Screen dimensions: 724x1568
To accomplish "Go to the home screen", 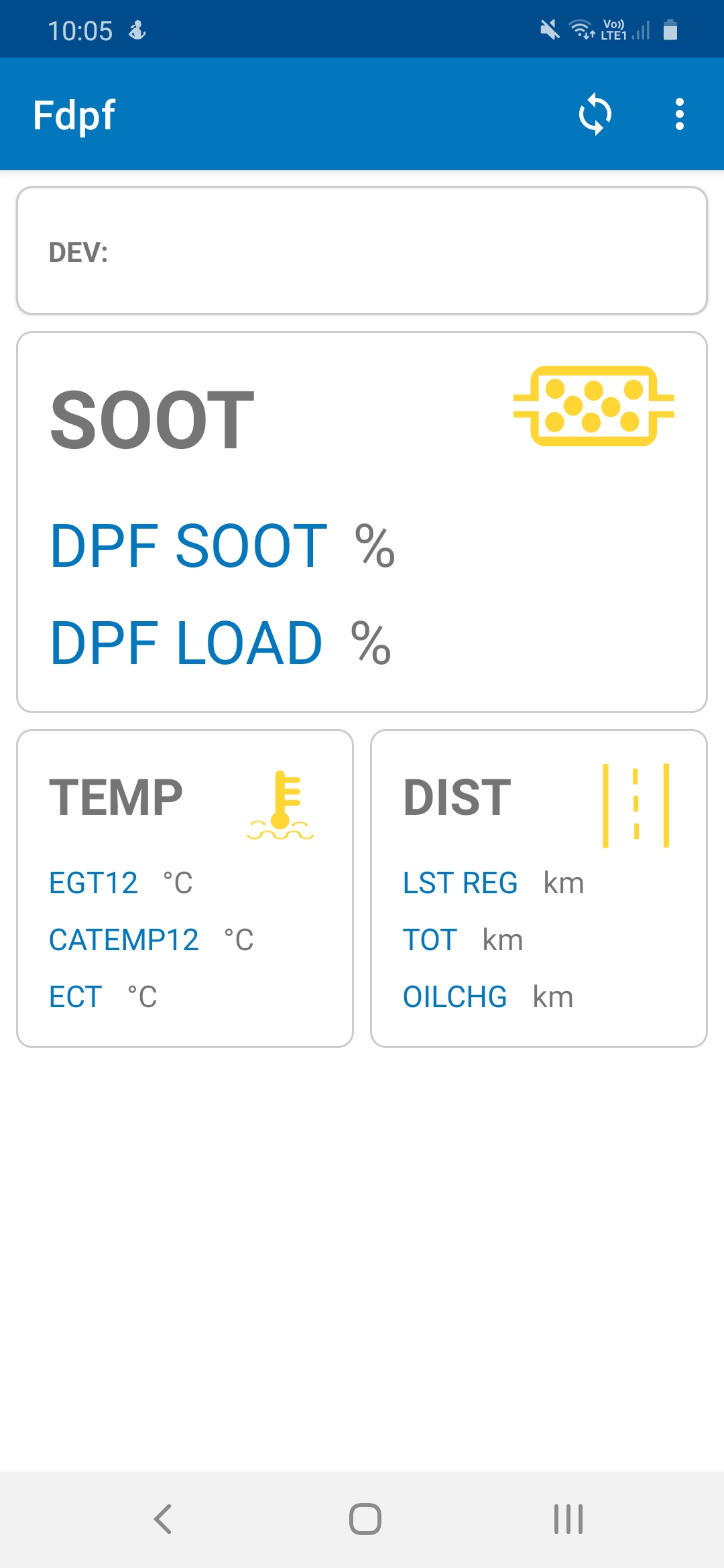I will (x=365, y=1518).
